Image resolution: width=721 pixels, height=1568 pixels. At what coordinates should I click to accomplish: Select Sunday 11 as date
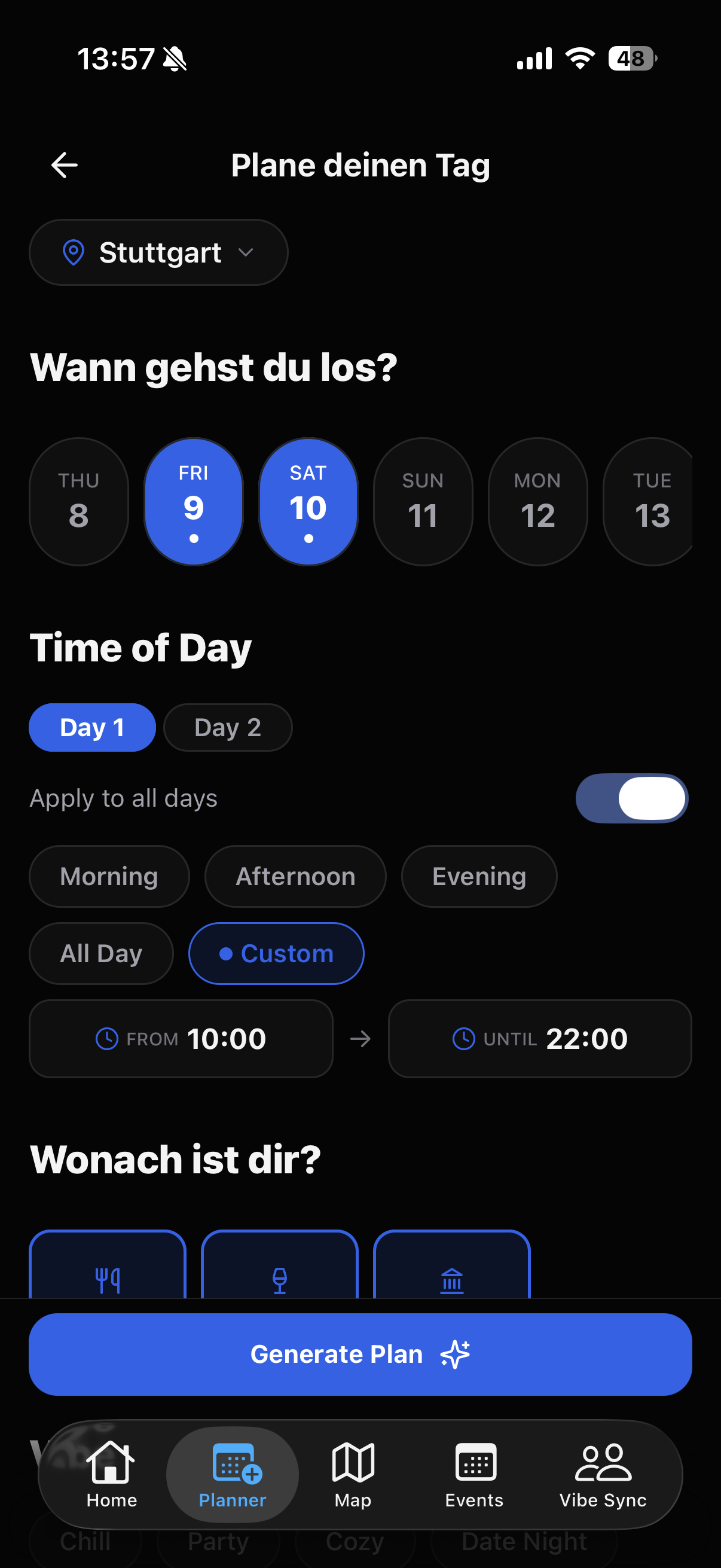click(x=423, y=501)
